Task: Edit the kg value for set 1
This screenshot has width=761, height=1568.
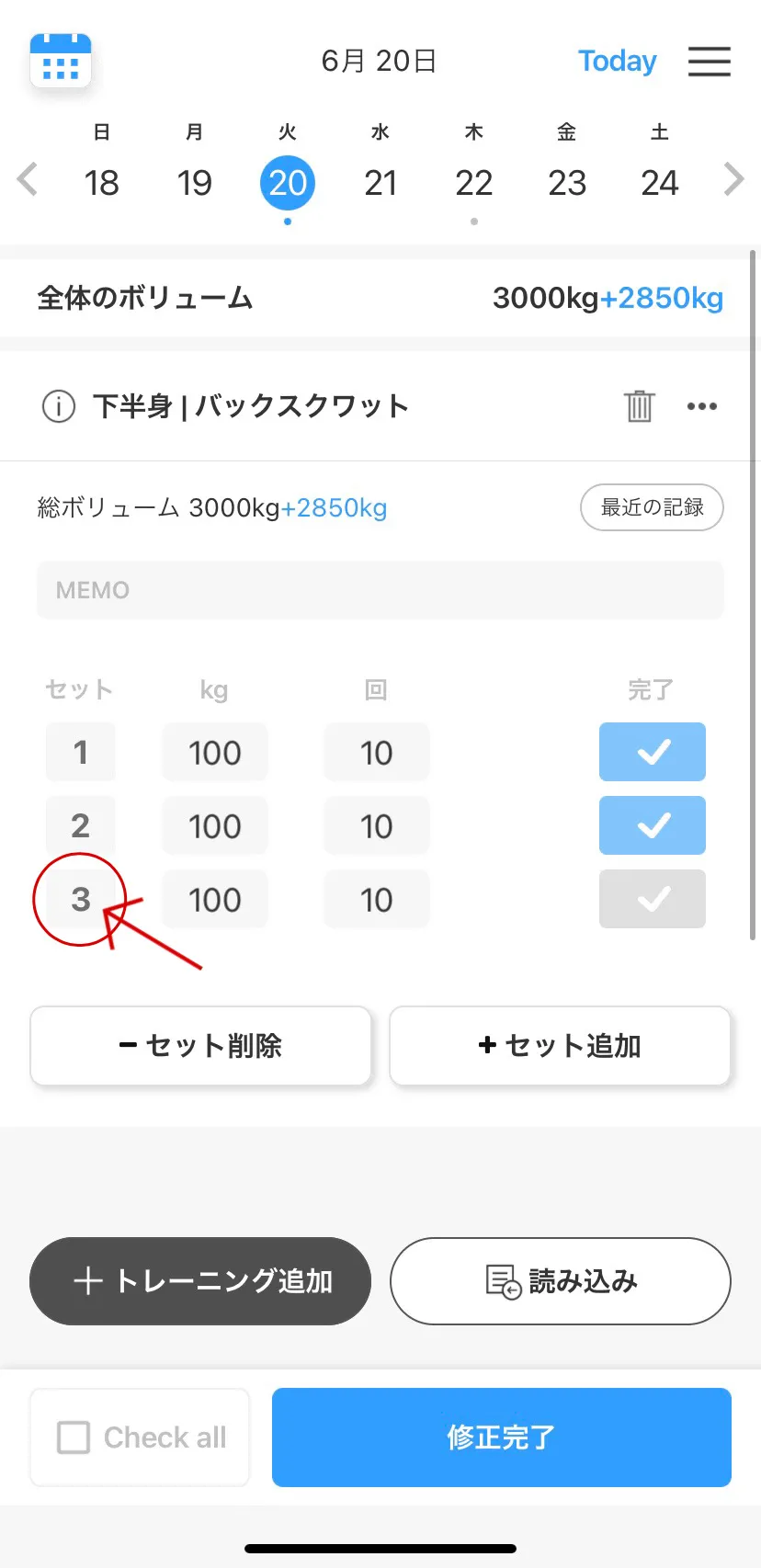Action: (215, 753)
